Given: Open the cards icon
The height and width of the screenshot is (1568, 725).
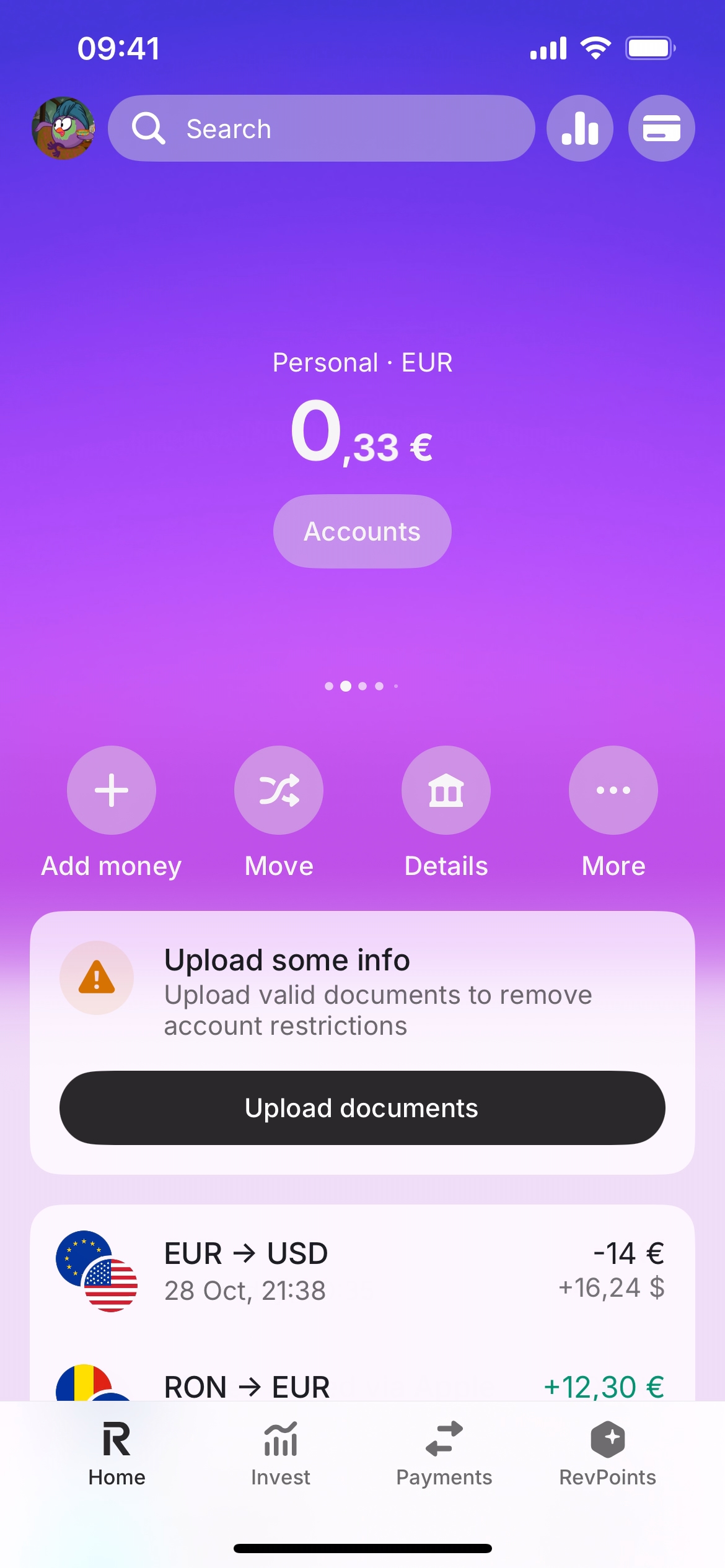Looking at the screenshot, I should (x=661, y=128).
